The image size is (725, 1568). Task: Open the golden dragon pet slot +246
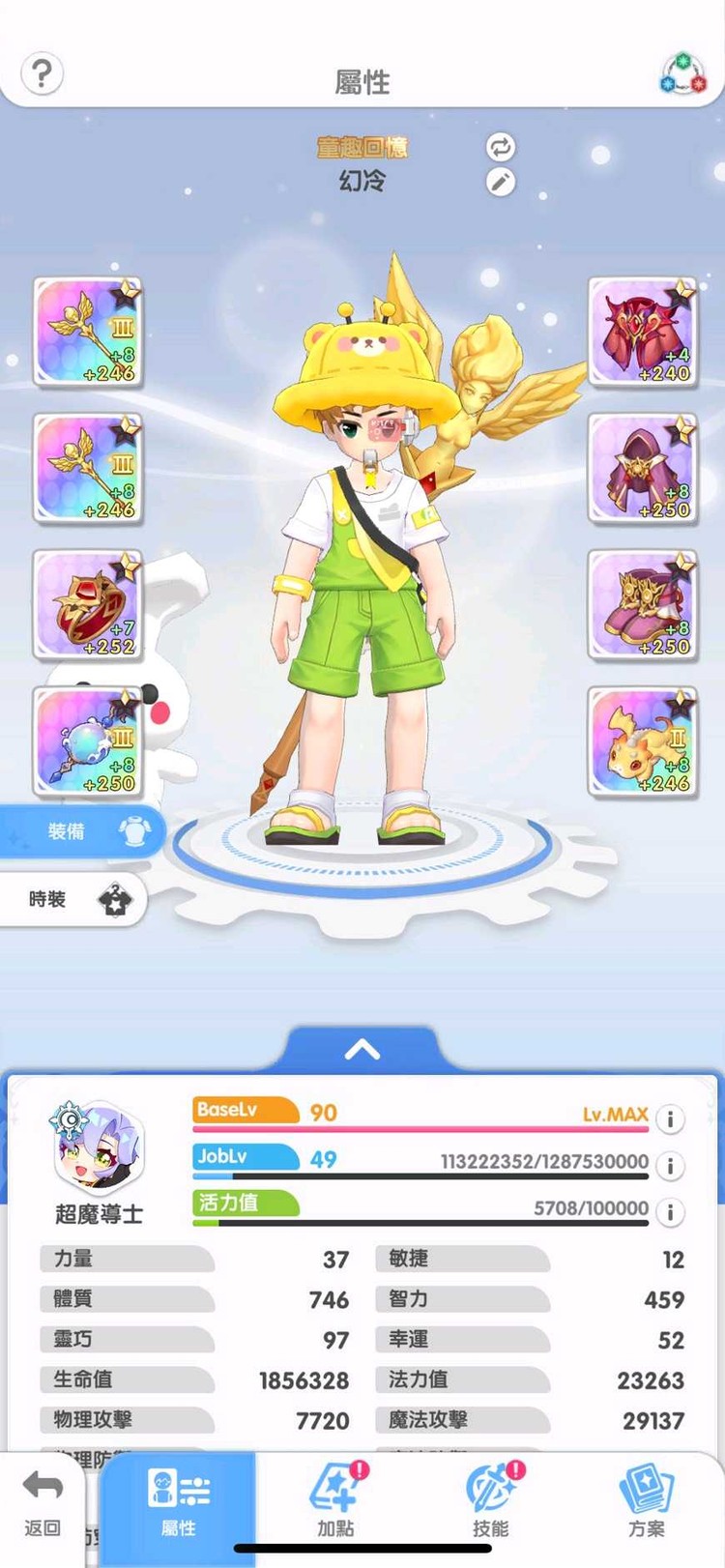pyautogui.click(x=643, y=741)
